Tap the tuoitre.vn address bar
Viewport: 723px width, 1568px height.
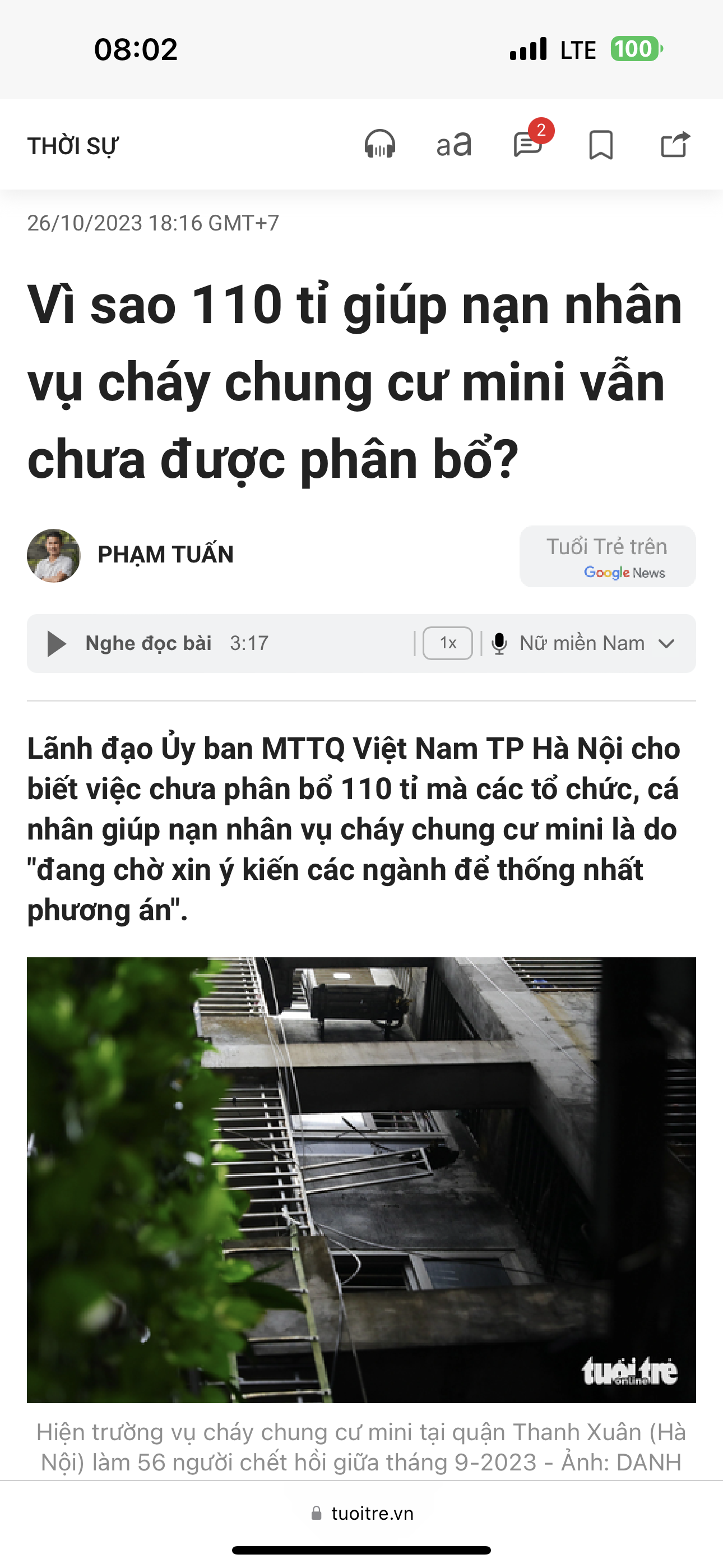point(361,1513)
